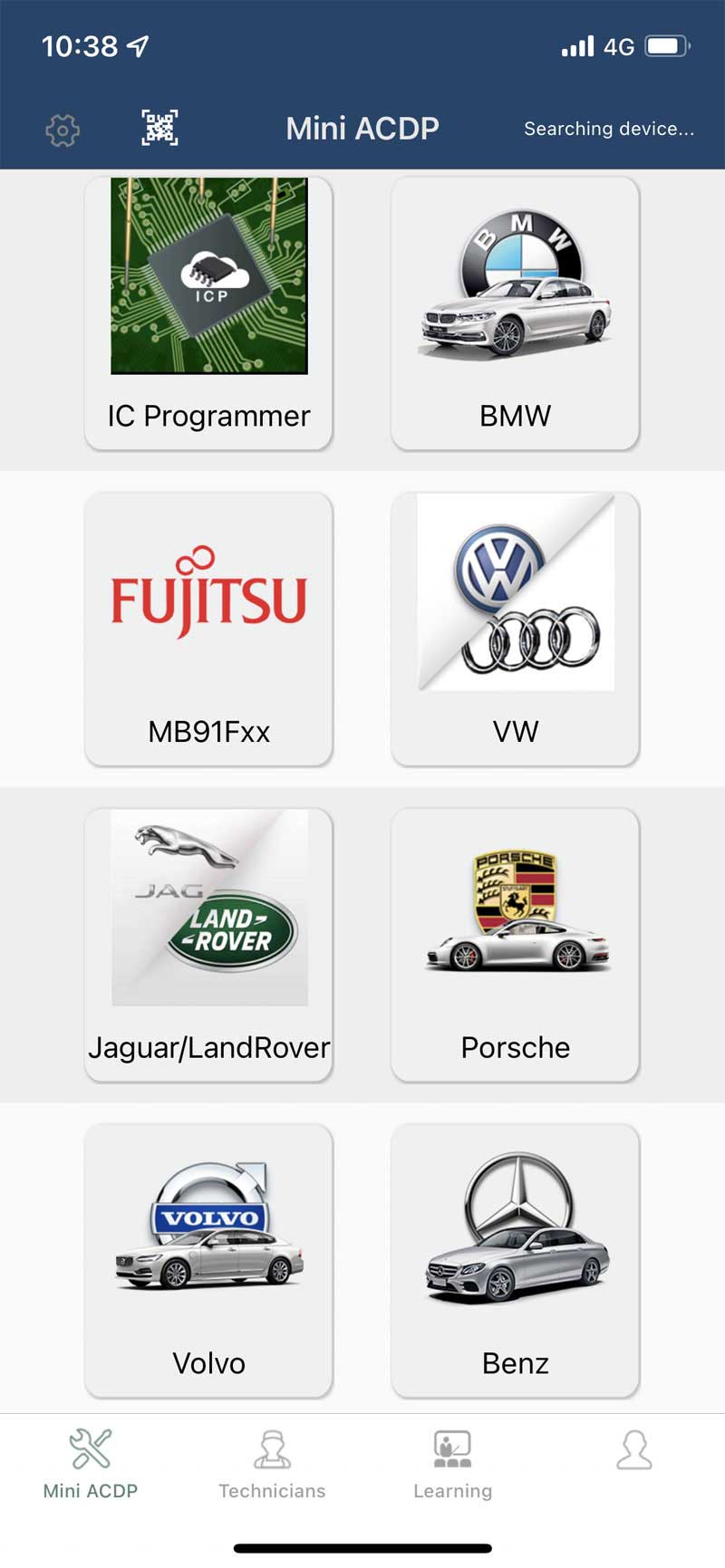Open the IC Programmer tile
Image resolution: width=725 pixels, height=1568 pixels.
(x=208, y=313)
